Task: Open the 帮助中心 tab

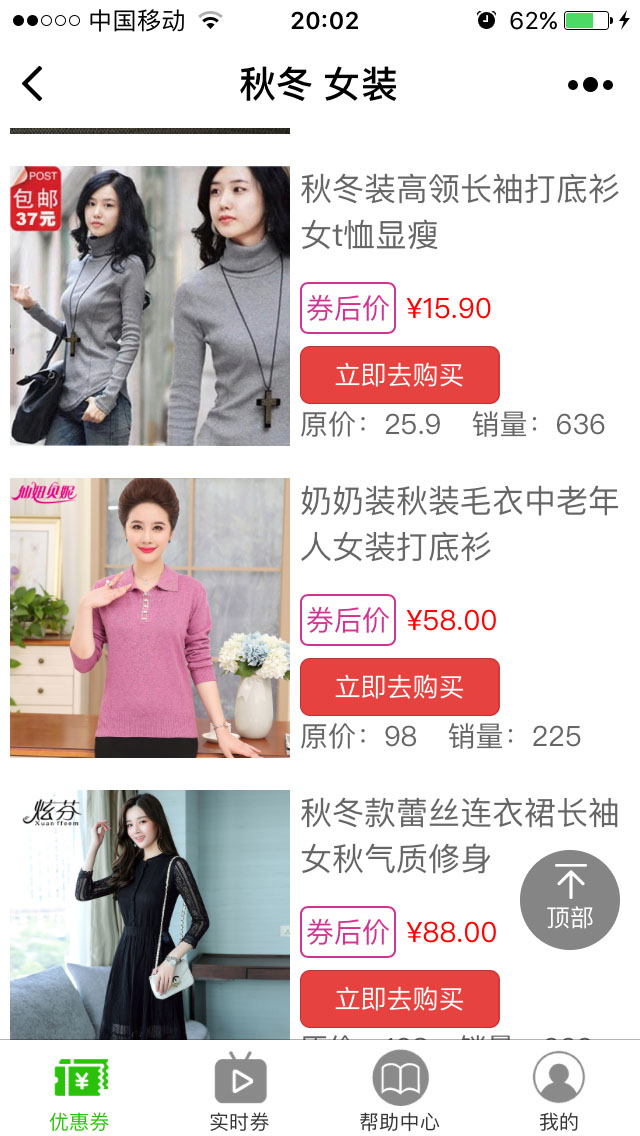Action: 400,1091
